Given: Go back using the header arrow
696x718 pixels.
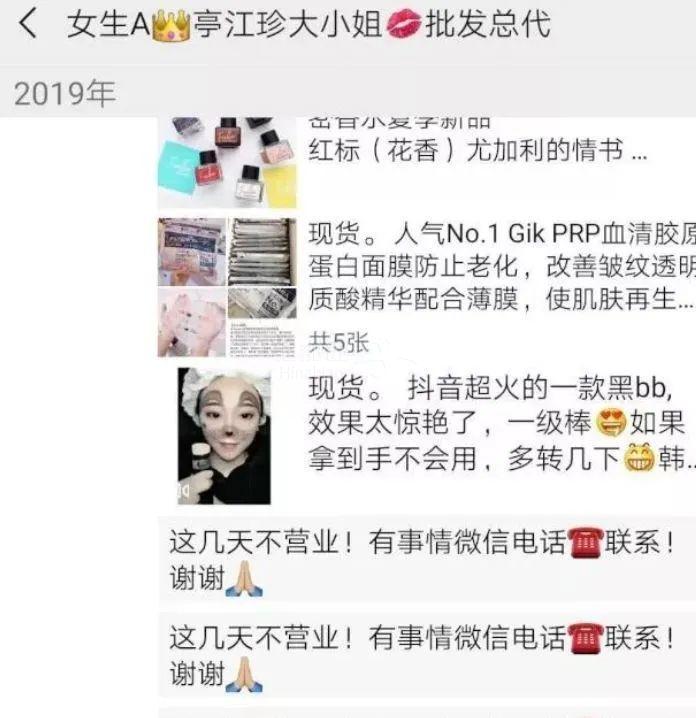Looking at the screenshot, I should pos(28,24).
